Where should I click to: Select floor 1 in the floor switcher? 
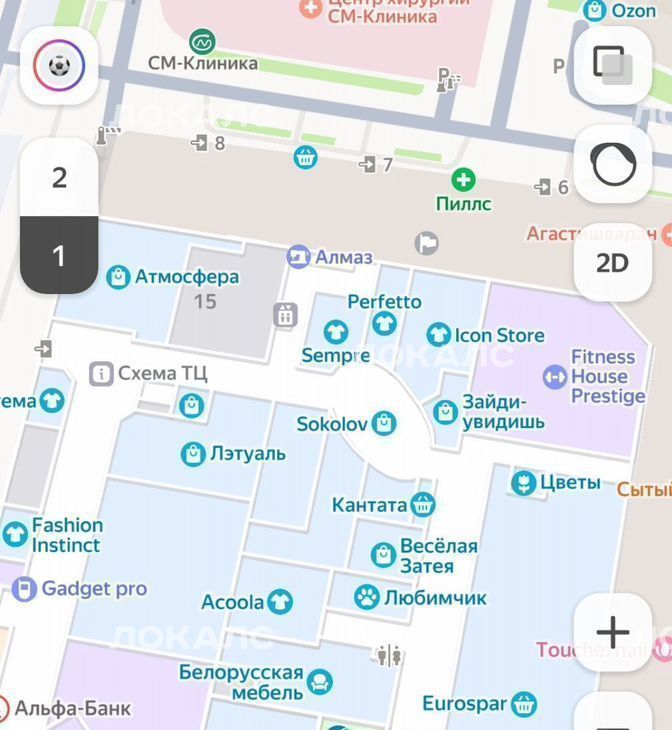pos(59,256)
